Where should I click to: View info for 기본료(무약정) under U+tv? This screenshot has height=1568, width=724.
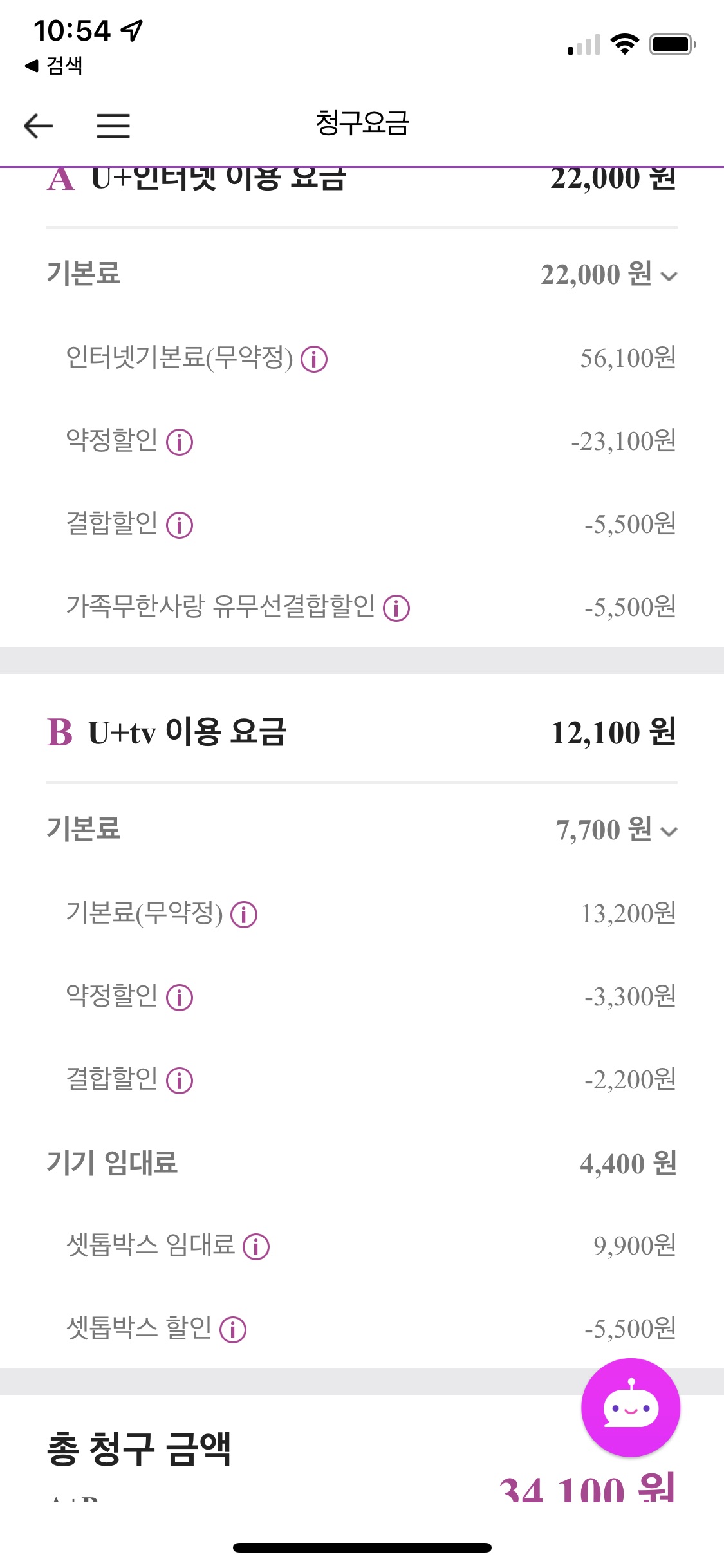[244, 915]
